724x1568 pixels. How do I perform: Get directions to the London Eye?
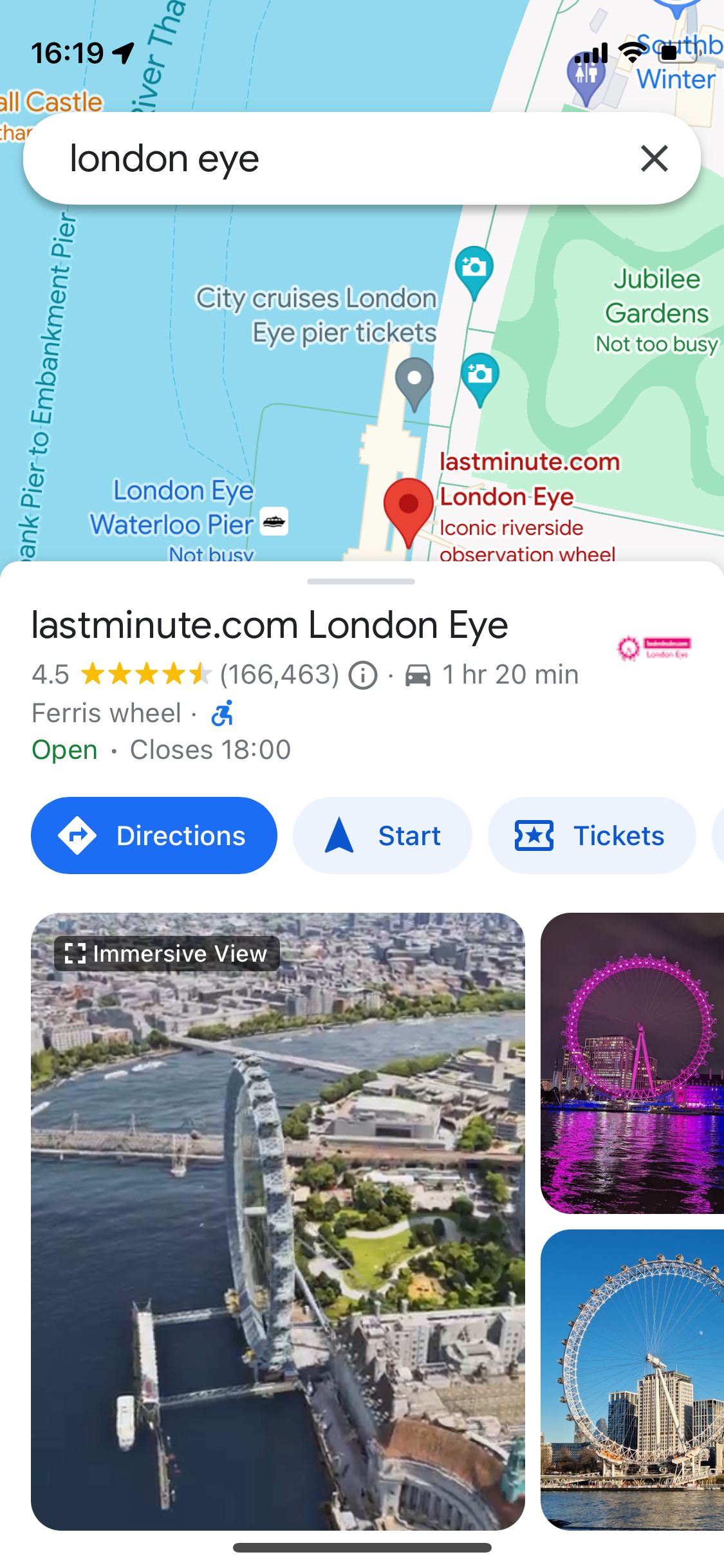154,835
